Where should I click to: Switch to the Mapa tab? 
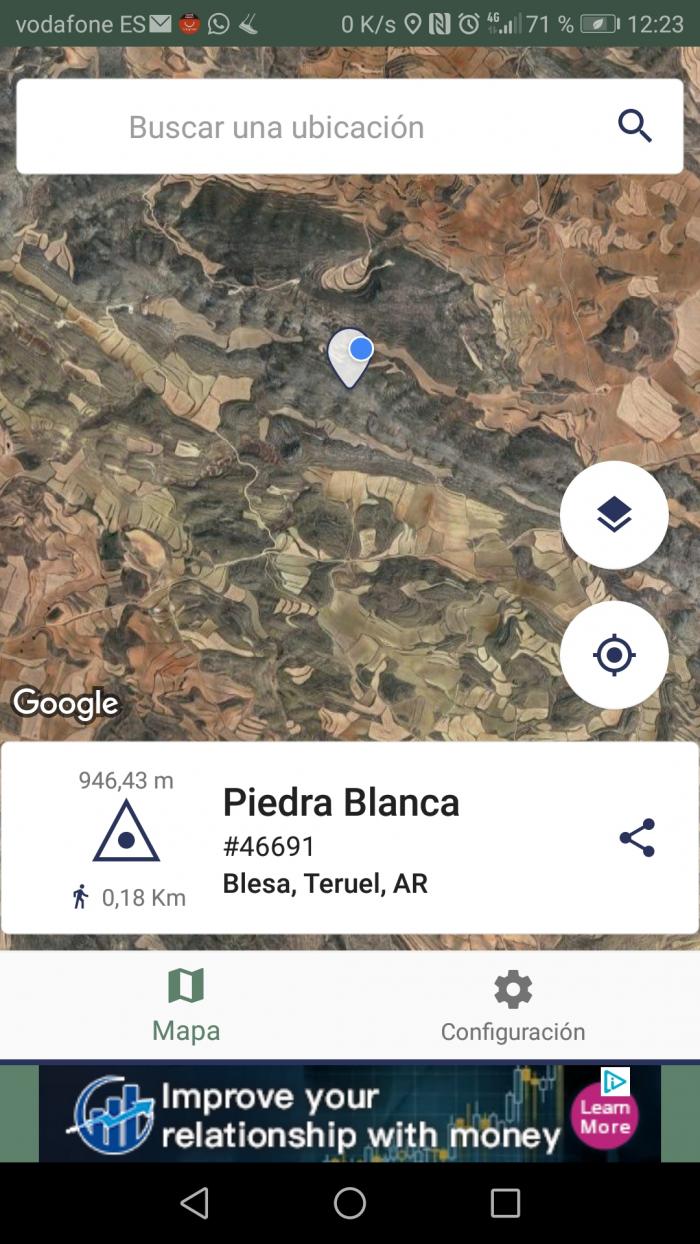click(x=186, y=1004)
